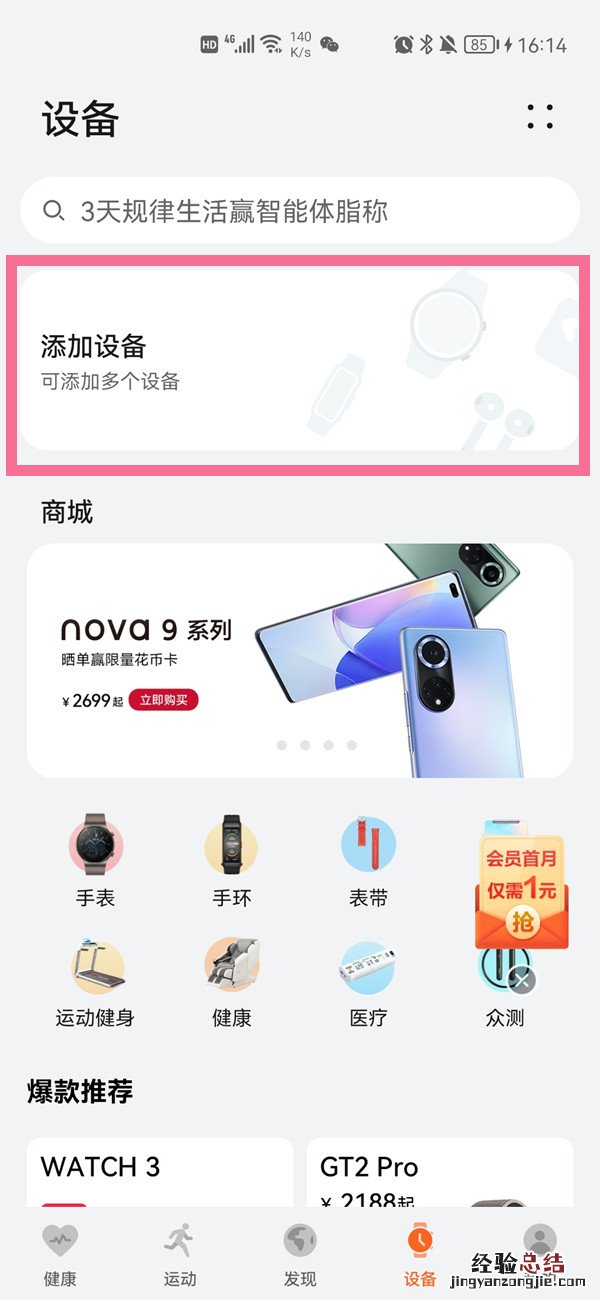
Task: Switch to the 运动 tab
Action: coord(180,1255)
